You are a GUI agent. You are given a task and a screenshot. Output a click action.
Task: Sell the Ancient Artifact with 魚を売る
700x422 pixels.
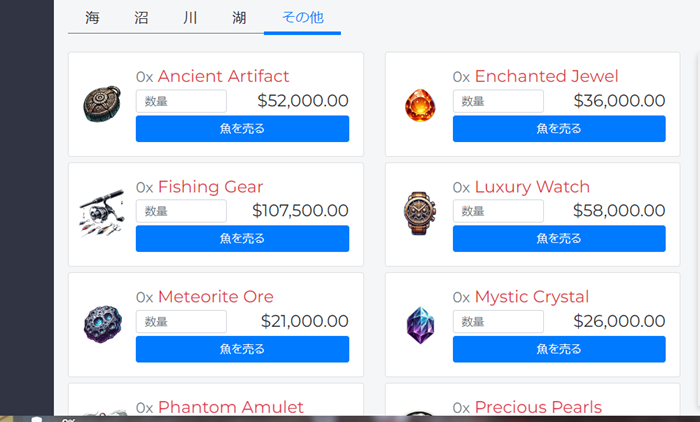pyautogui.click(x=242, y=129)
